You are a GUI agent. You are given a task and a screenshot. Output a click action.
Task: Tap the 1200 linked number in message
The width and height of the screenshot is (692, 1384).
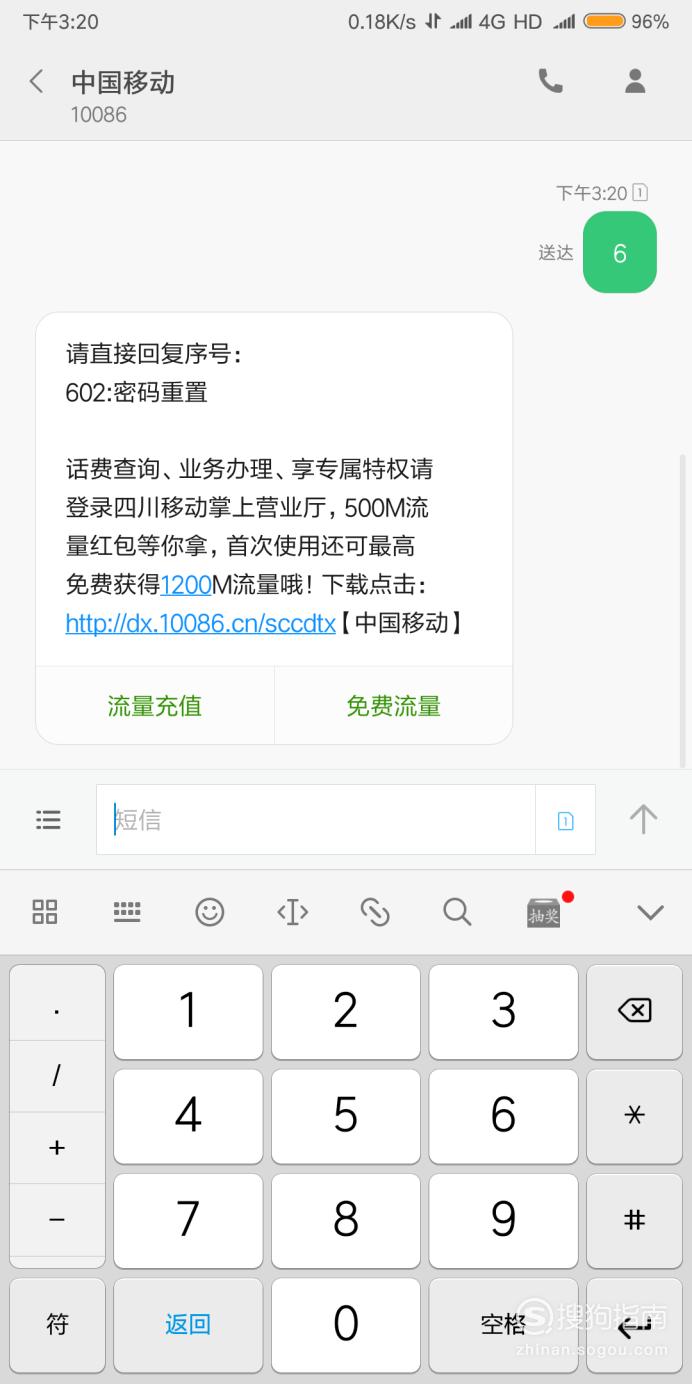[x=186, y=585]
